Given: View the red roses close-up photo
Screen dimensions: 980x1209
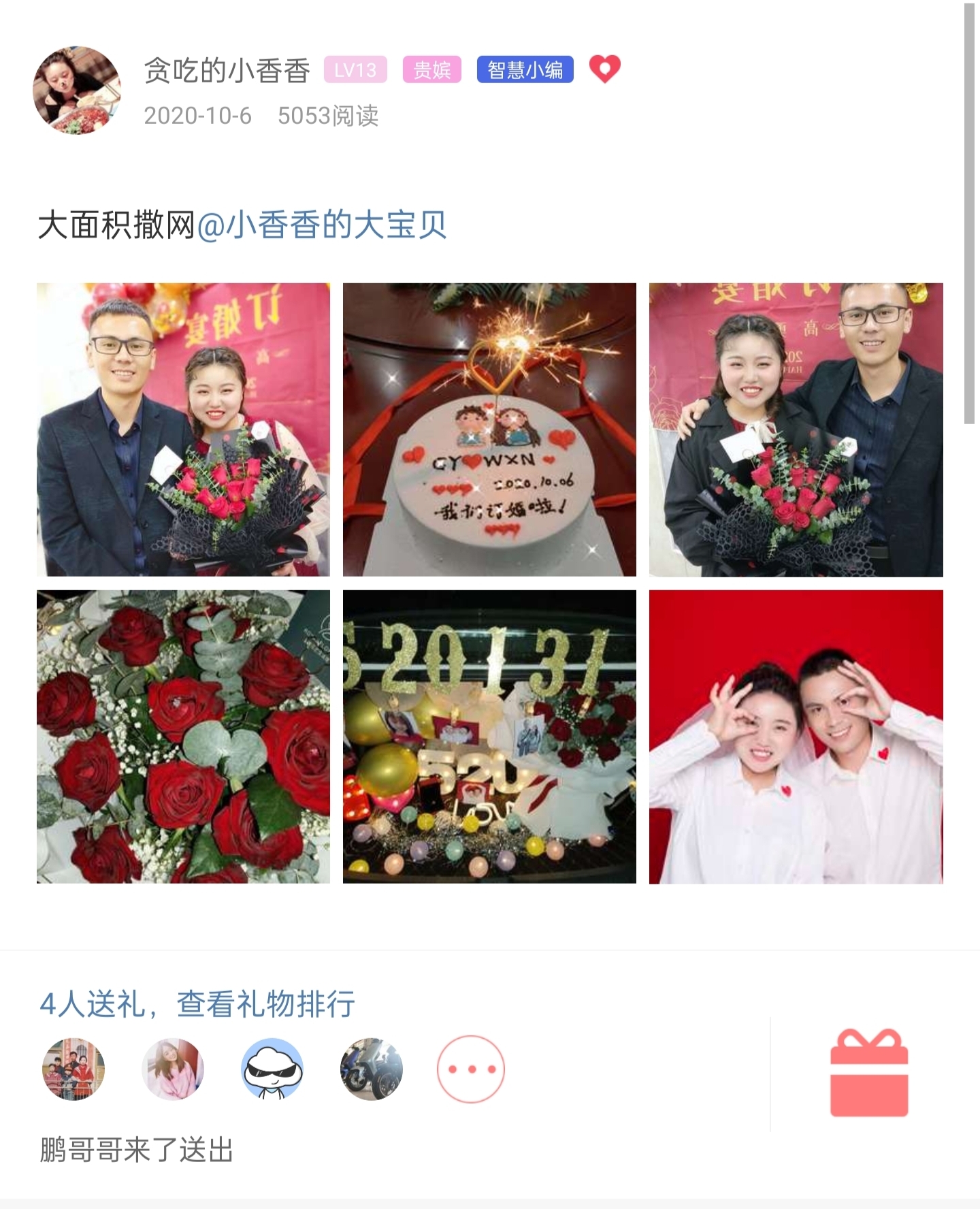Looking at the screenshot, I should tap(183, 737).
